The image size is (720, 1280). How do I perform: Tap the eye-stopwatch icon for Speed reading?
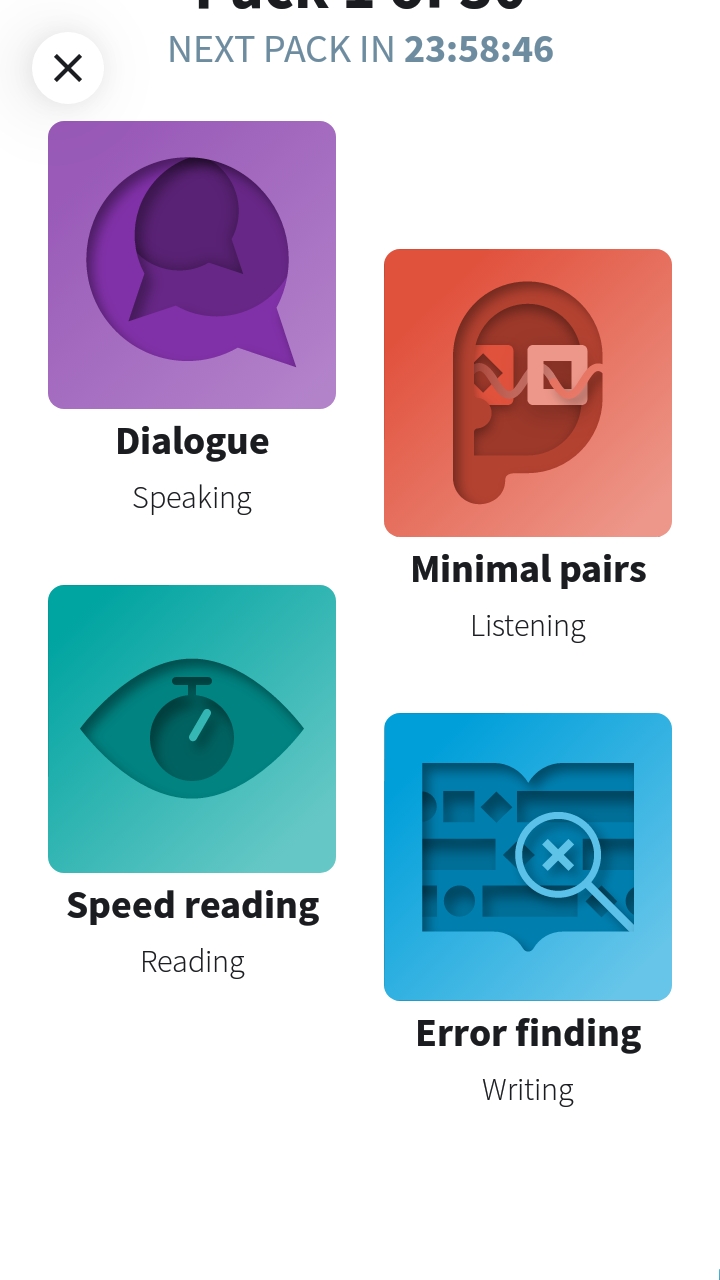click(192, 727)
